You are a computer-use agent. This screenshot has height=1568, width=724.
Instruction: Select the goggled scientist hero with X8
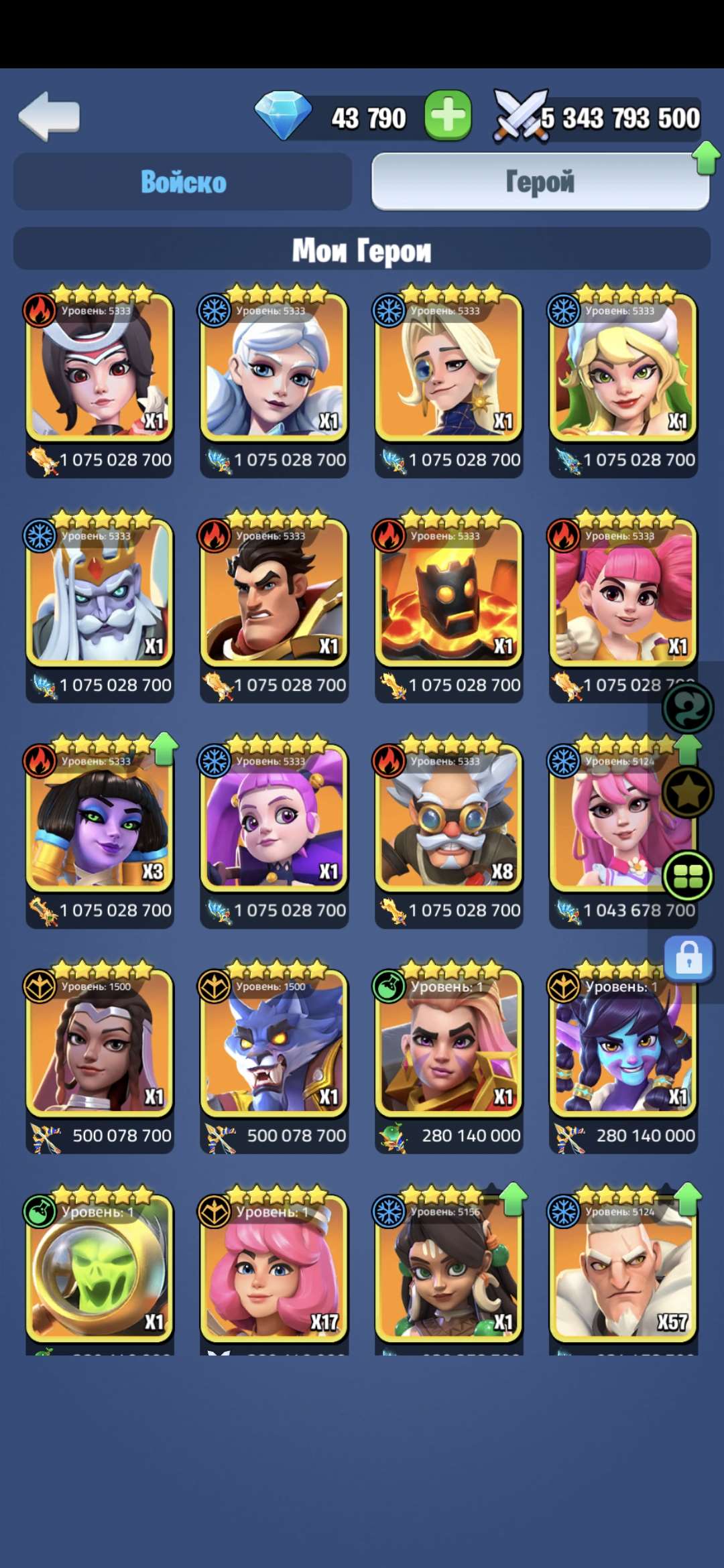coord(448,818)
